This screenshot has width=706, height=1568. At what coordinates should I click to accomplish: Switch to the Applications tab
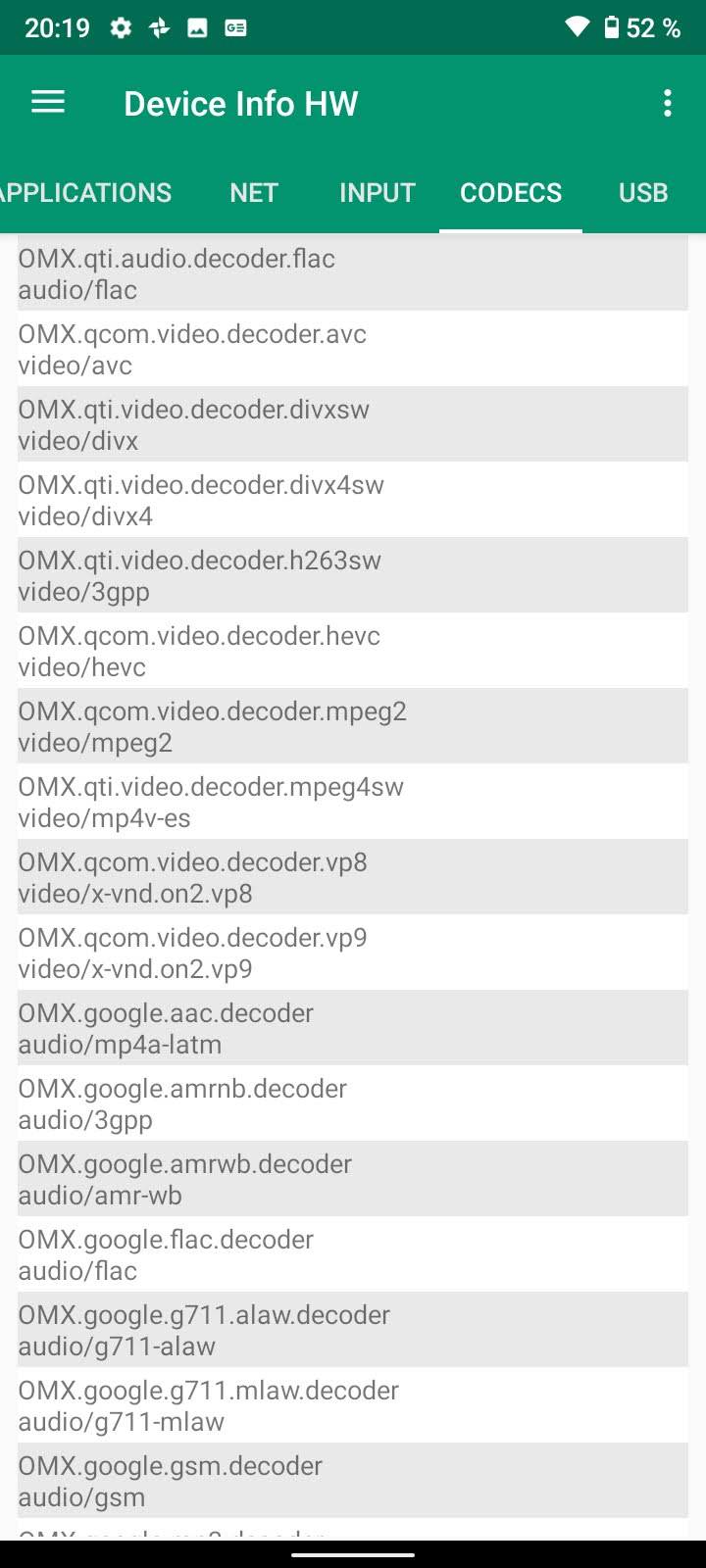pyautogui.click(x=86, y=193)
